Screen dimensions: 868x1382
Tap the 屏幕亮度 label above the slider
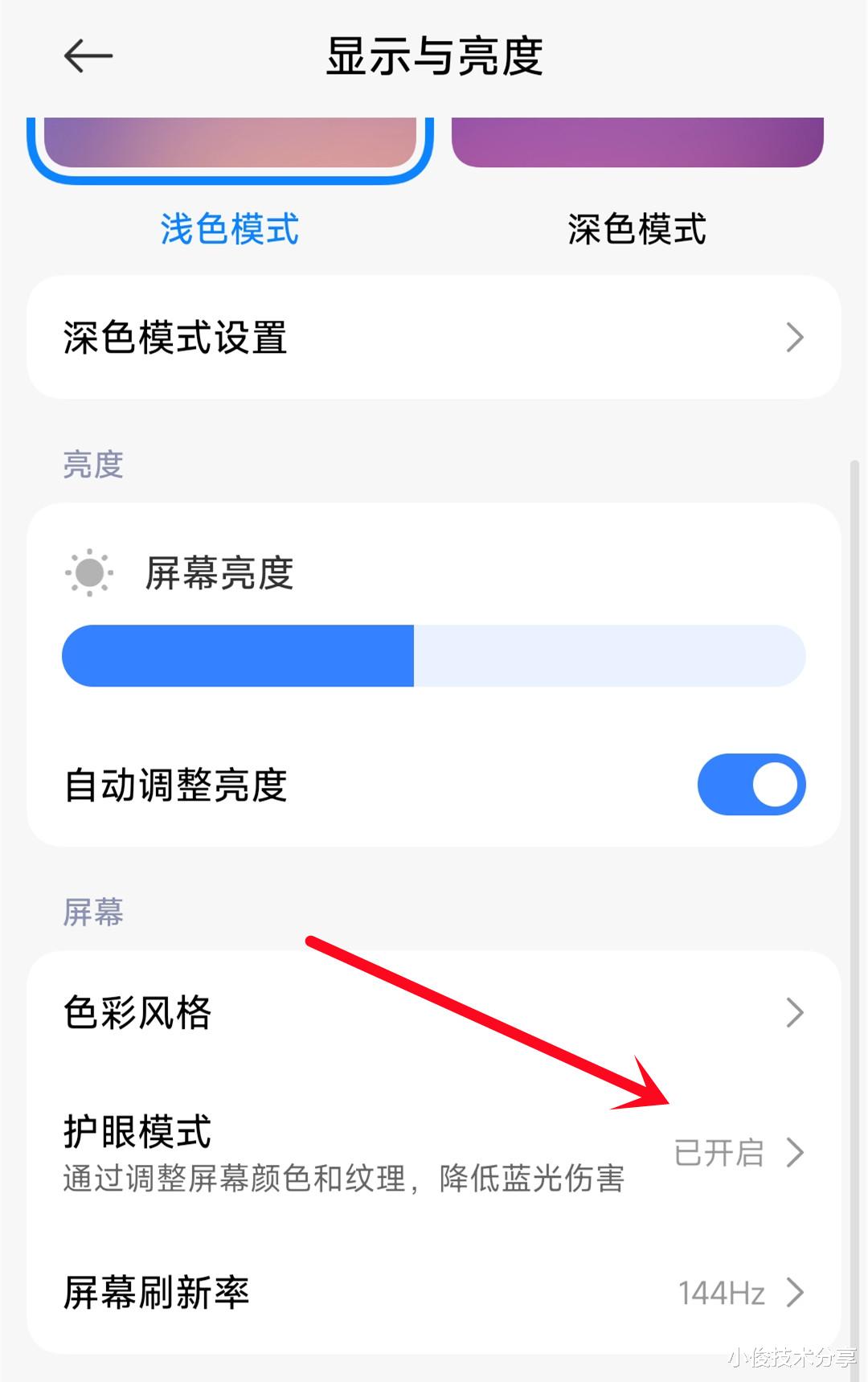click(x=219, y=572)
